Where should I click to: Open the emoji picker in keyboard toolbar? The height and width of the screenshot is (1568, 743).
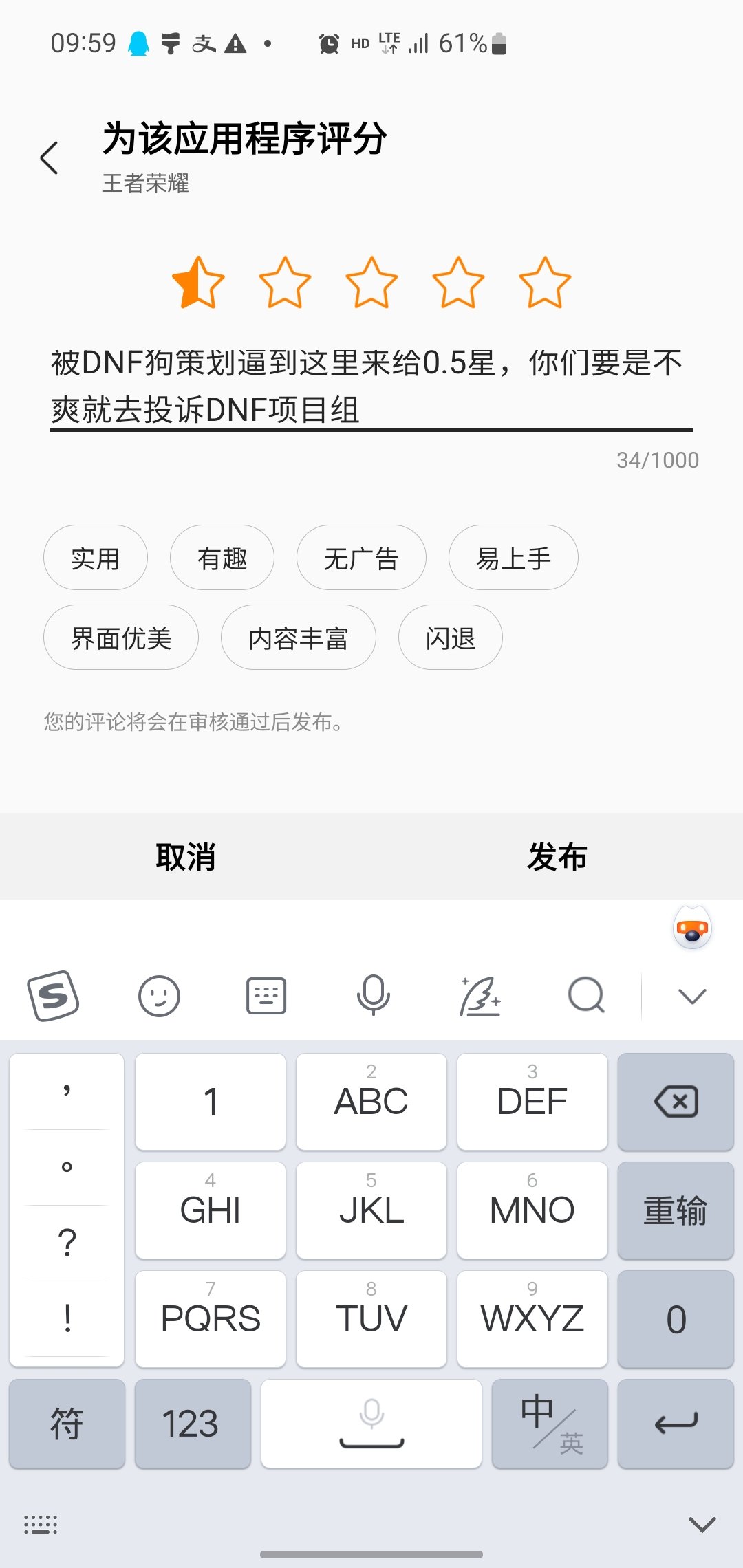click(x=159, y=996)
